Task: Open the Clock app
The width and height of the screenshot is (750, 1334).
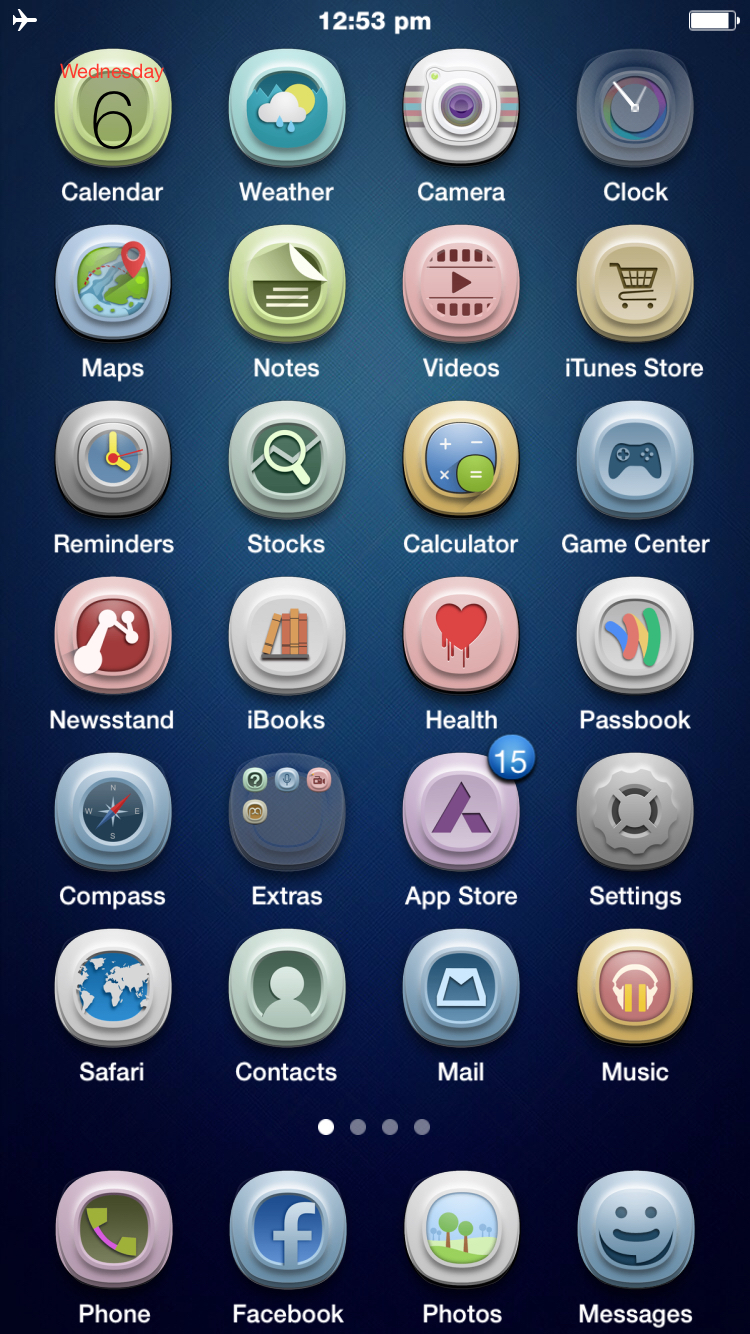Action: coord(635,108)
